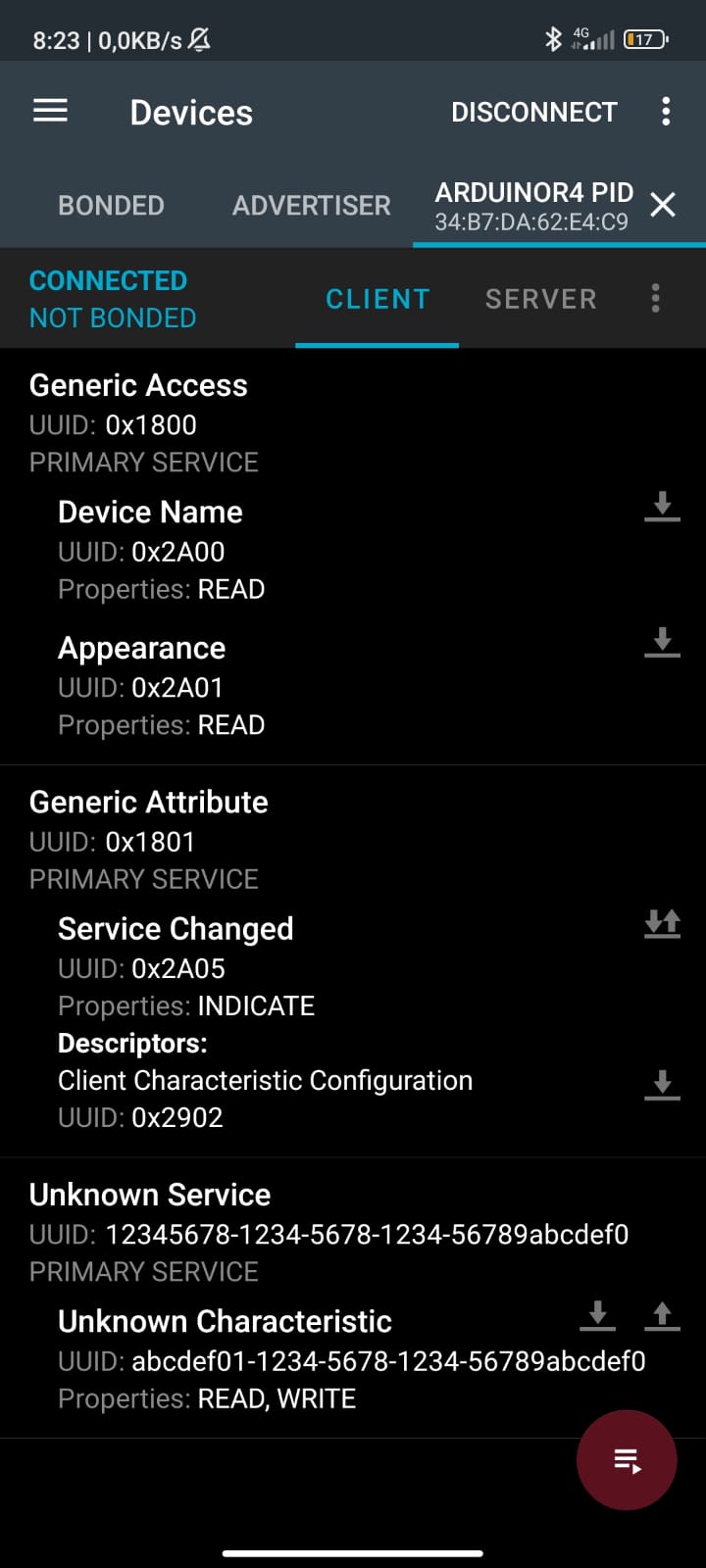Tap the DISCONNECT button

(533, 112)
